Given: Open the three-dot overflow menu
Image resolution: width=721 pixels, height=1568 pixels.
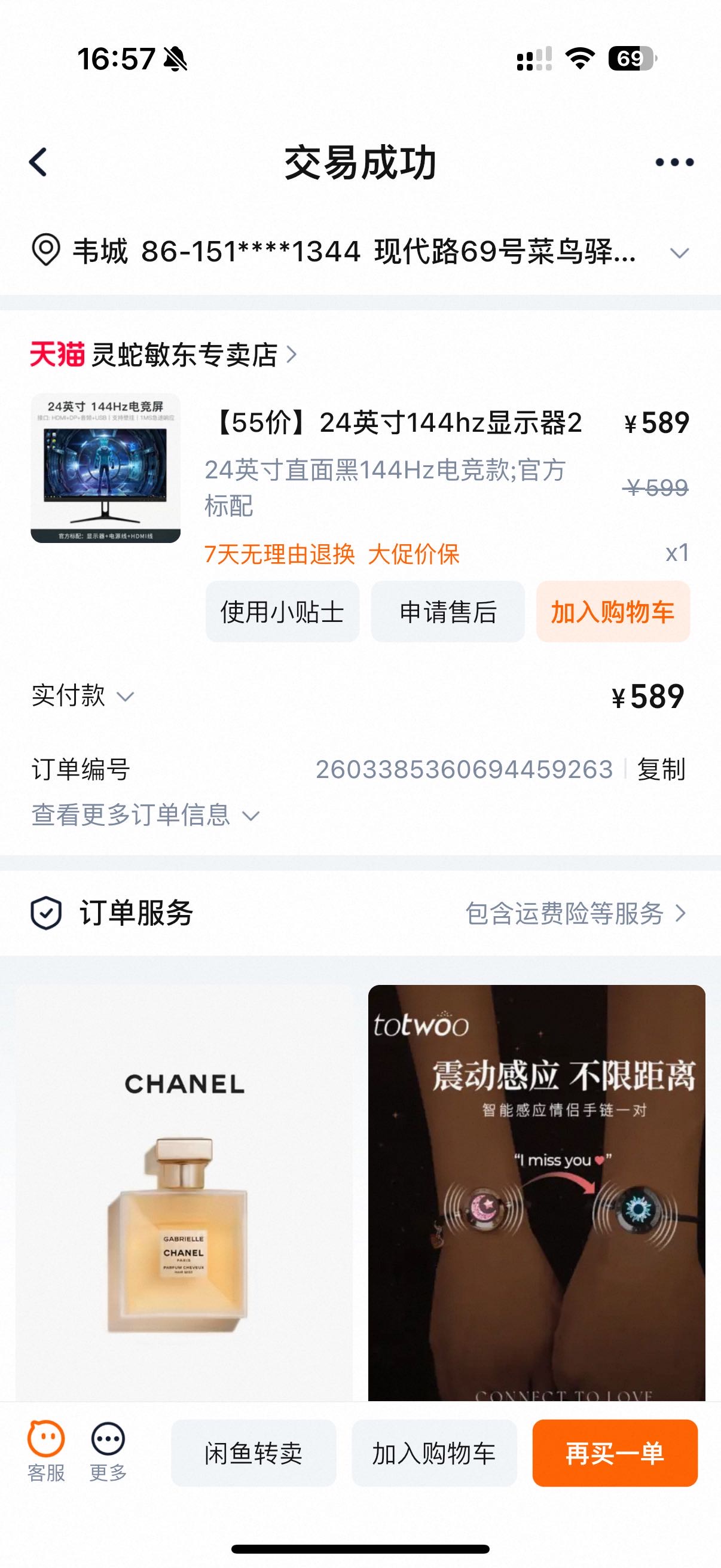Looking at the screenshot, I should coord(674,162).
